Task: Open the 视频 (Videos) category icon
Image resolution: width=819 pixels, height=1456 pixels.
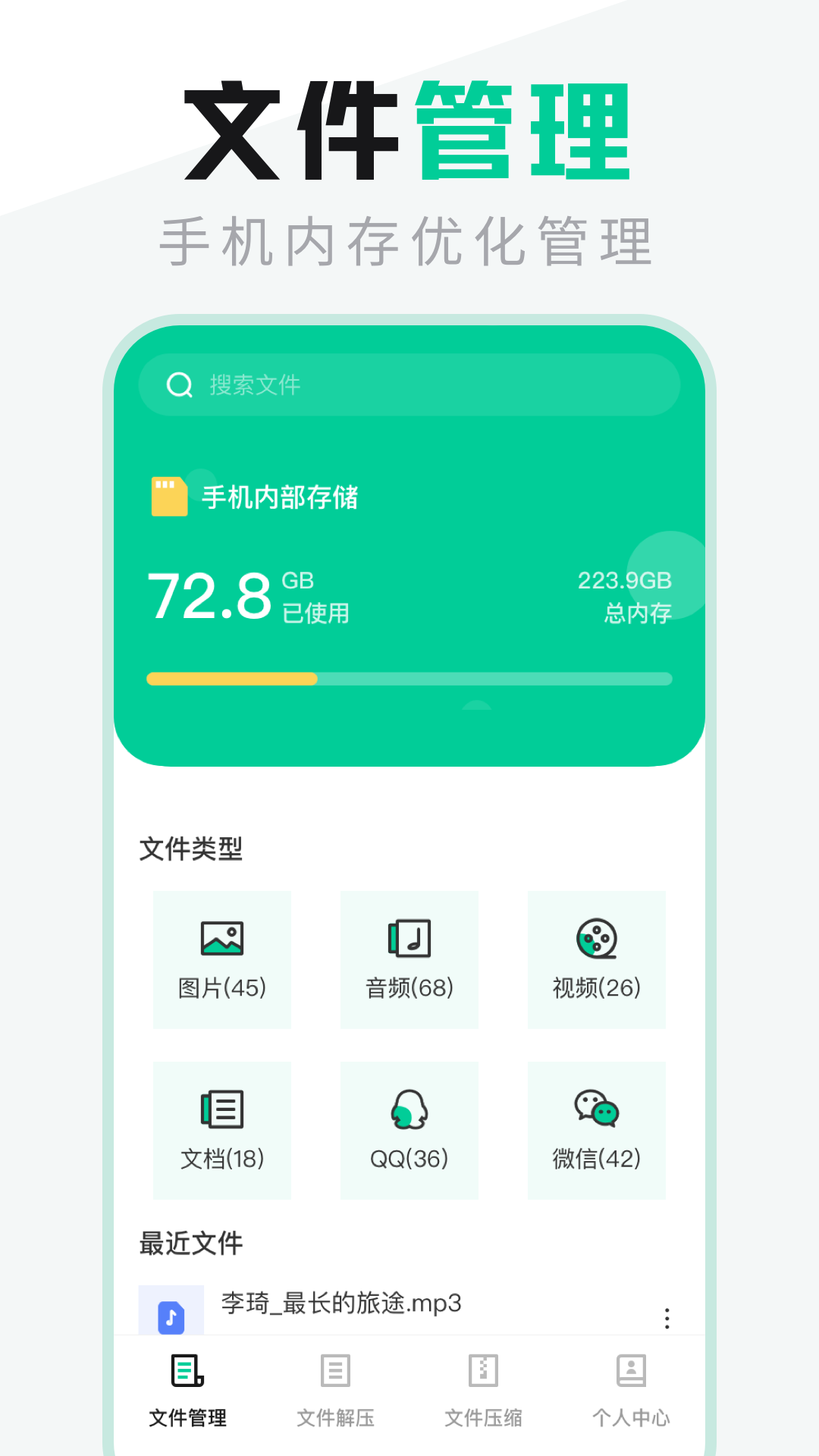Action: [x=596, y=939]
